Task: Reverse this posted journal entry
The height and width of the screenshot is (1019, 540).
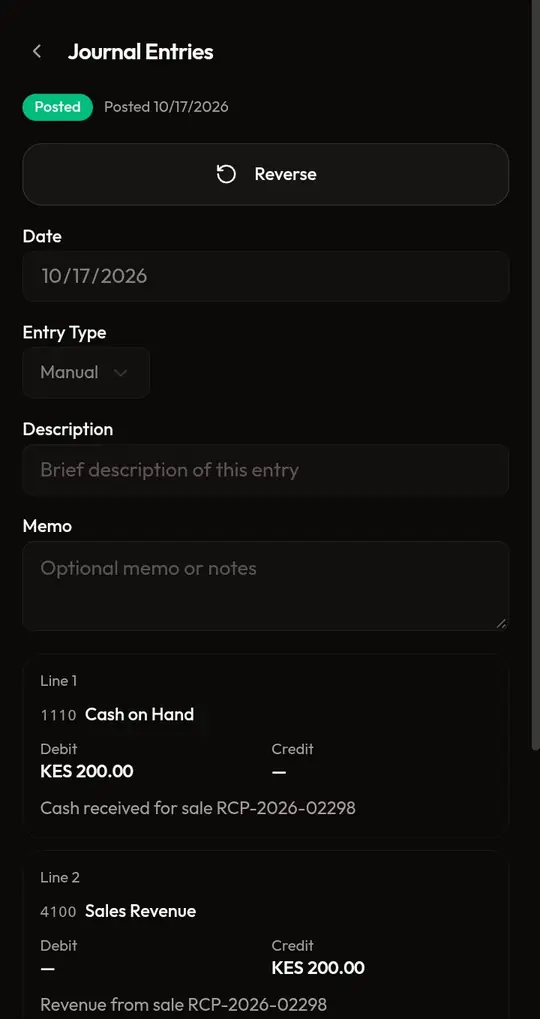Action: click(265, 174)
